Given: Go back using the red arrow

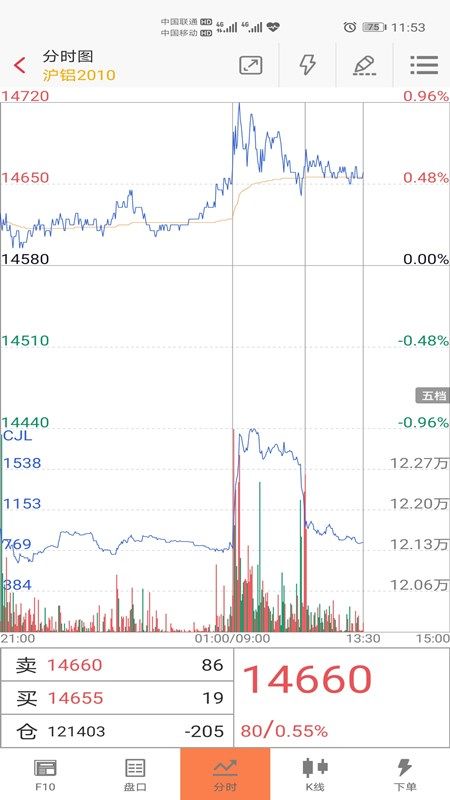Looking at the screenshot, I should point(19,65).
